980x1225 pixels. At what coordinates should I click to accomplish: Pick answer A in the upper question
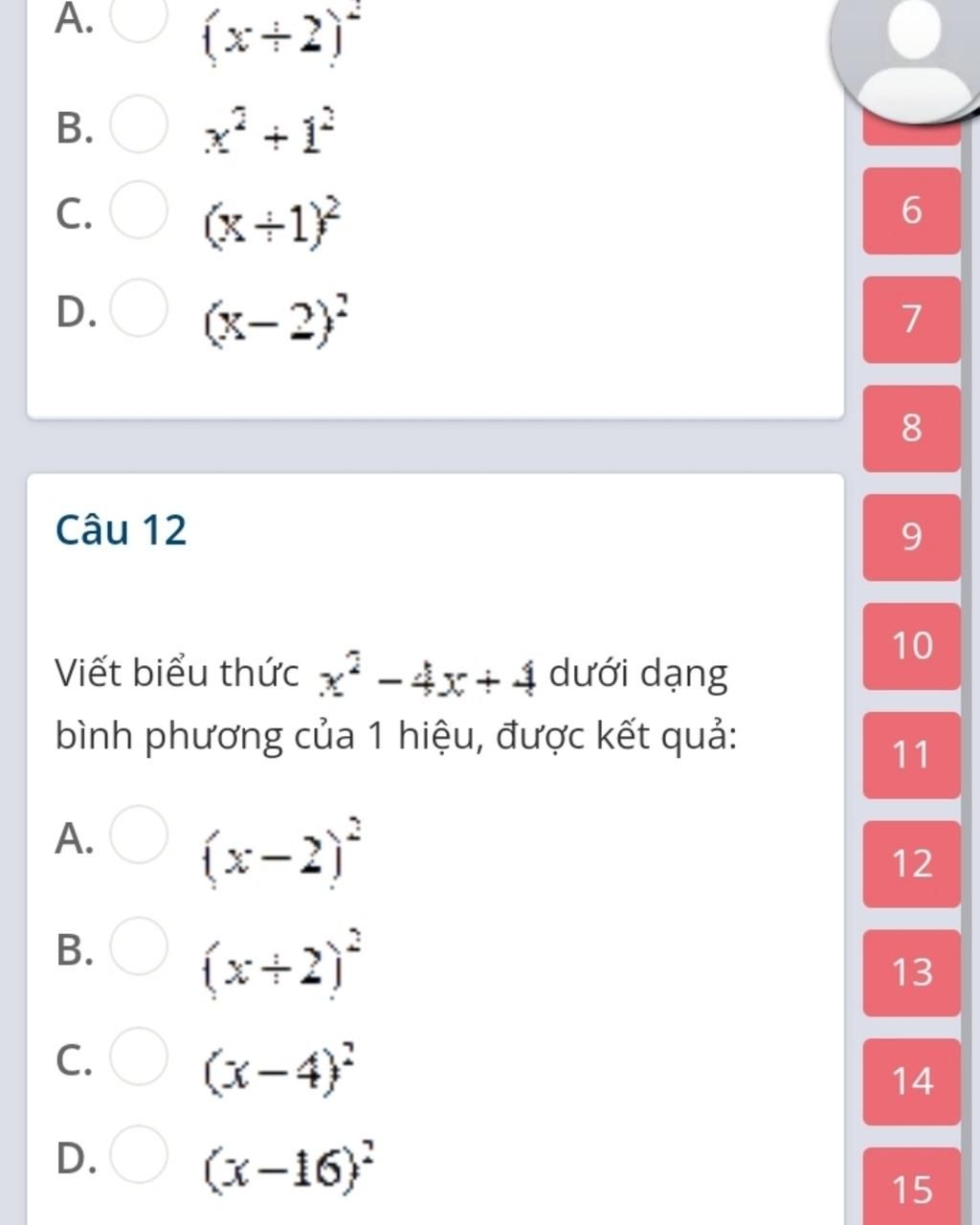click(x=140, y=19)
